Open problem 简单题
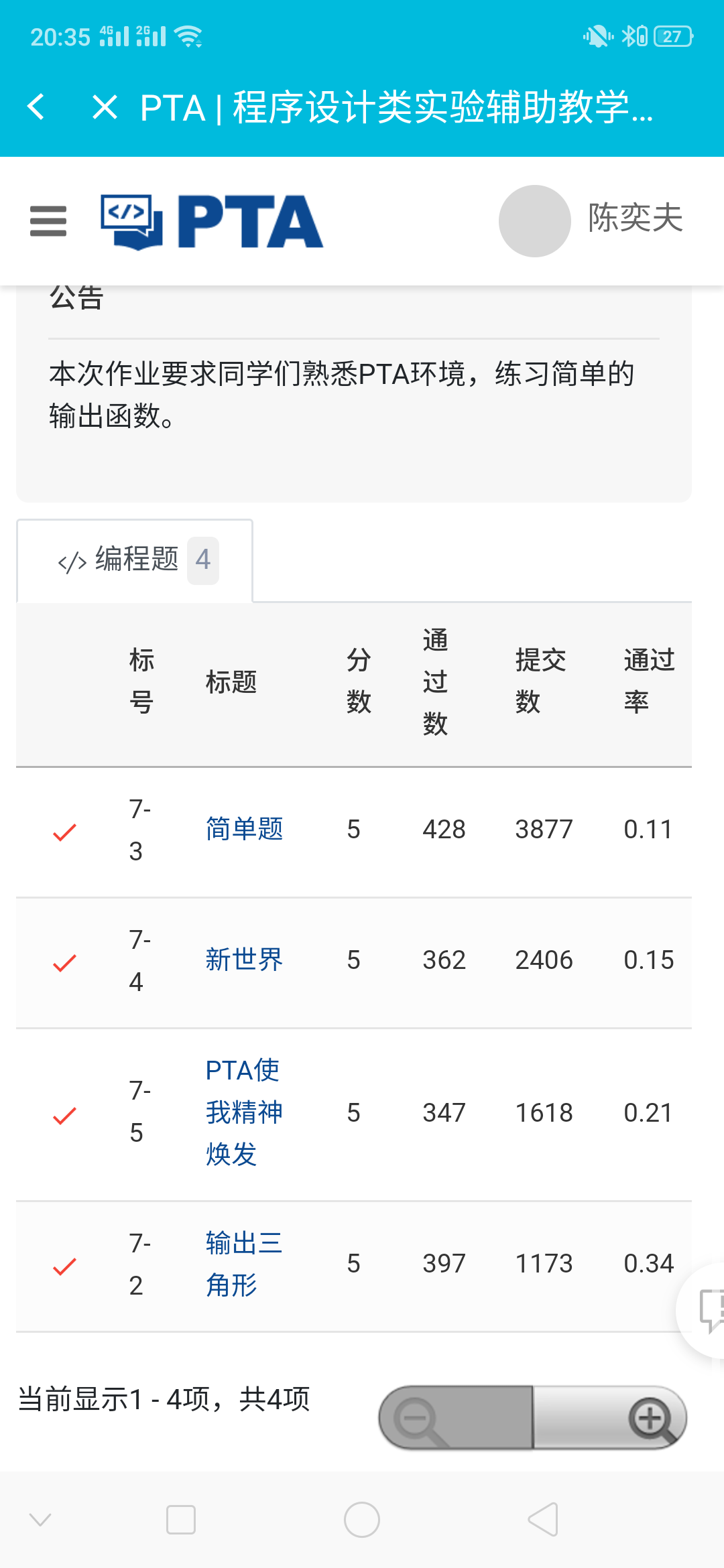The image size is (724, 1568). [244, 830]
